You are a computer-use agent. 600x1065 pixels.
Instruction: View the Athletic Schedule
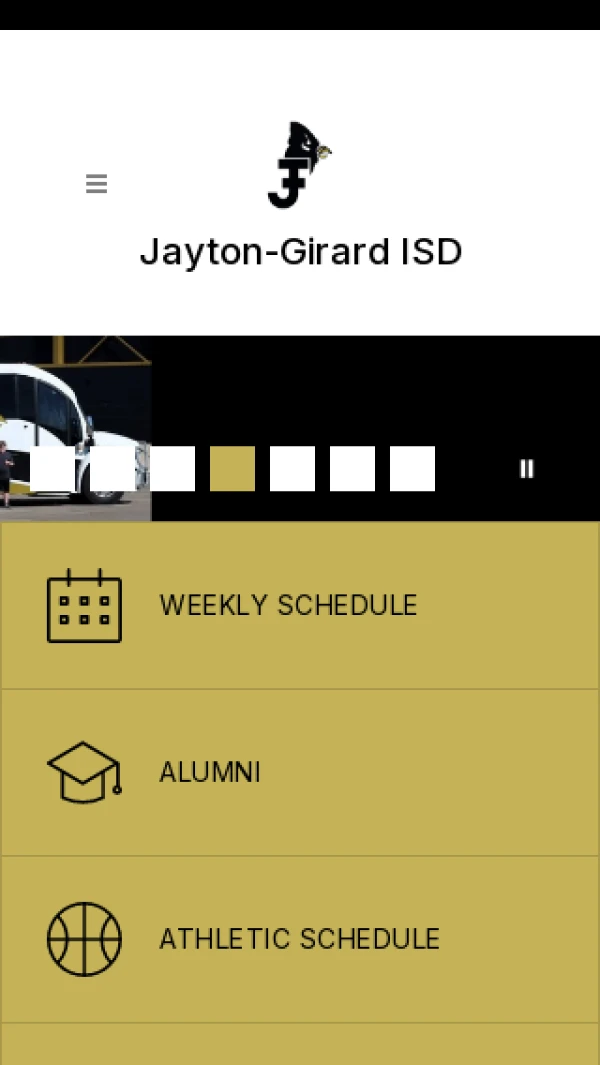coord(300,939)
